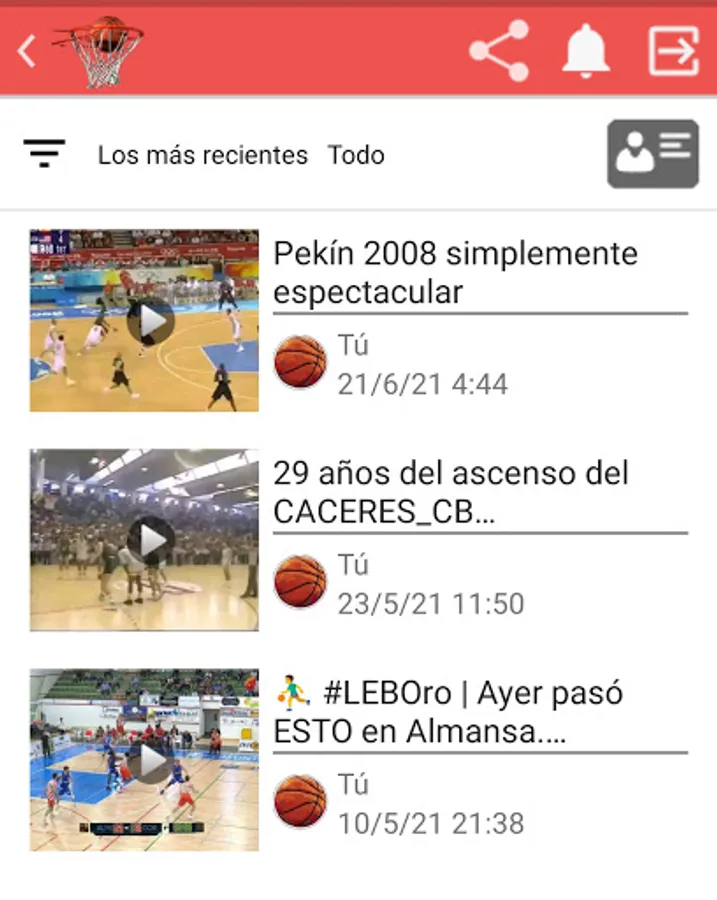717x900 pixels.
Task: Play the CACERES_CB ascenso video
Action: click(151, 540)
